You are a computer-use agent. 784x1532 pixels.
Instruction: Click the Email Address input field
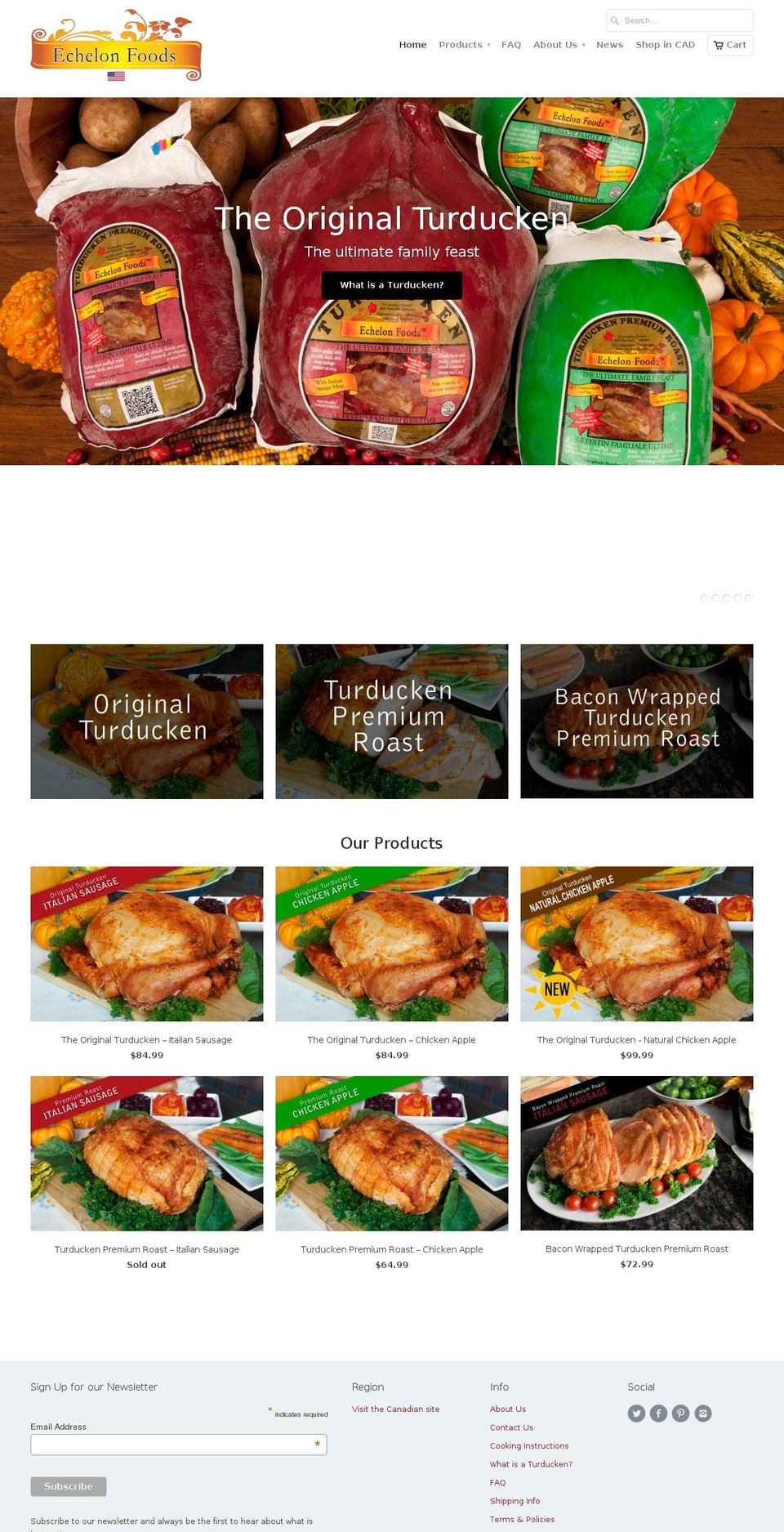[178, 1445]
